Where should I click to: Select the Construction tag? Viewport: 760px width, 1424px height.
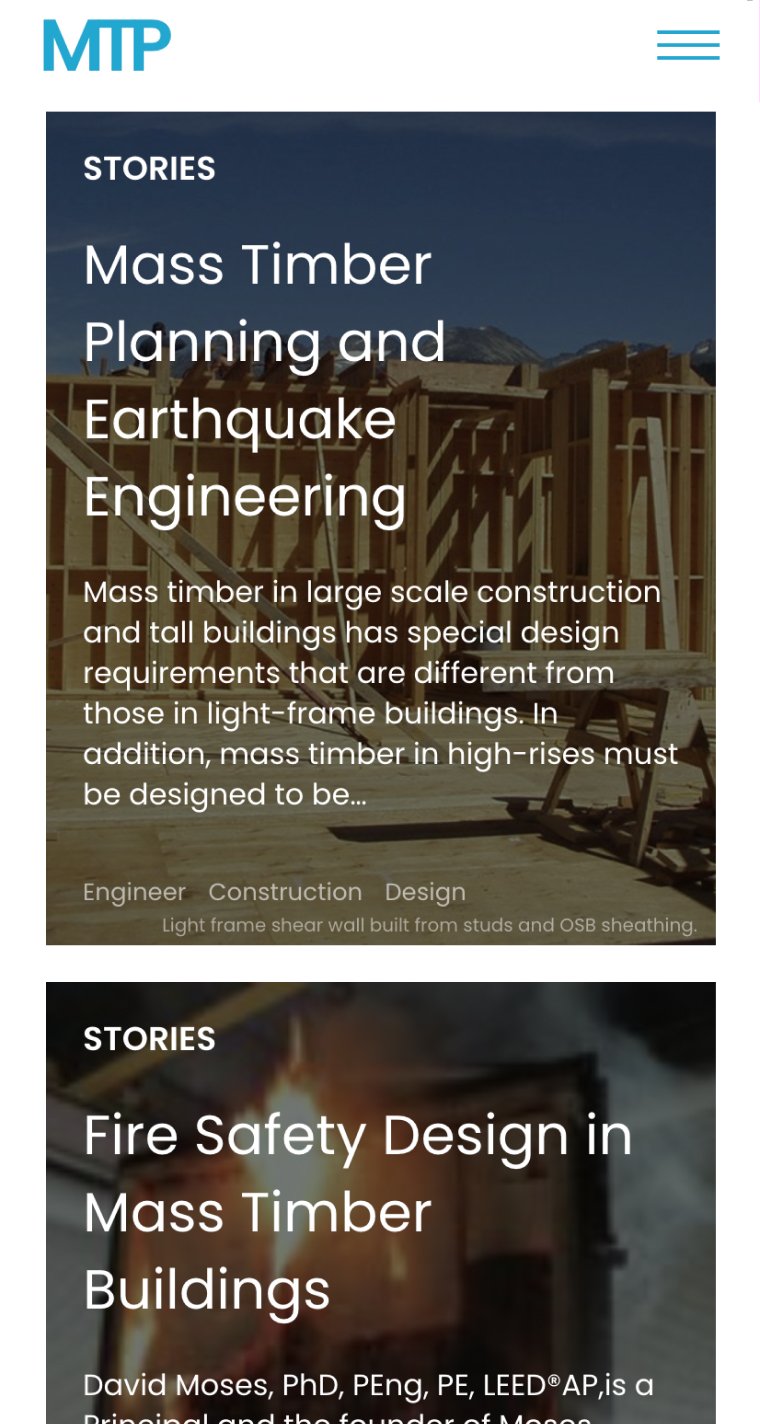(x=285, y=892)
